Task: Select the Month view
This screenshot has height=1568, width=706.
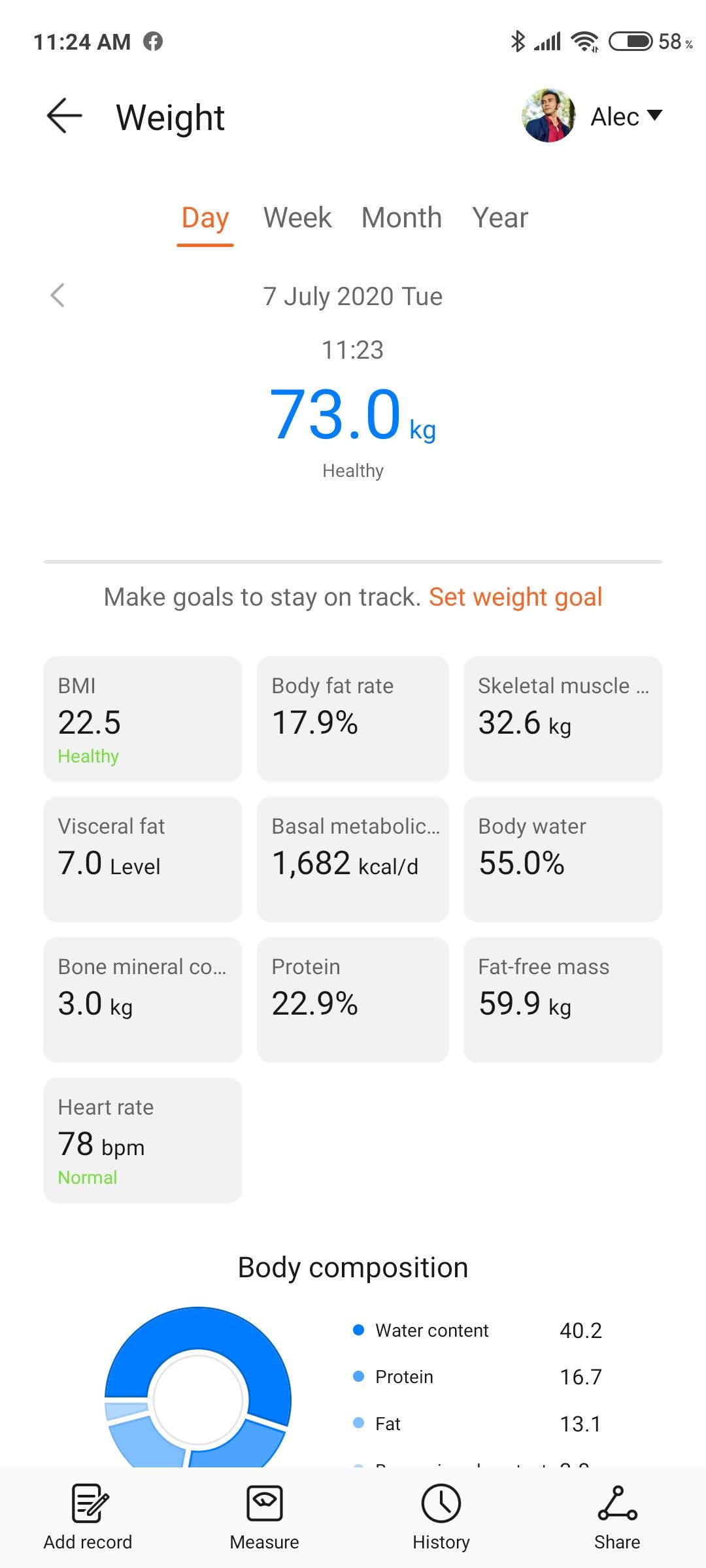Action: point(401,218)
